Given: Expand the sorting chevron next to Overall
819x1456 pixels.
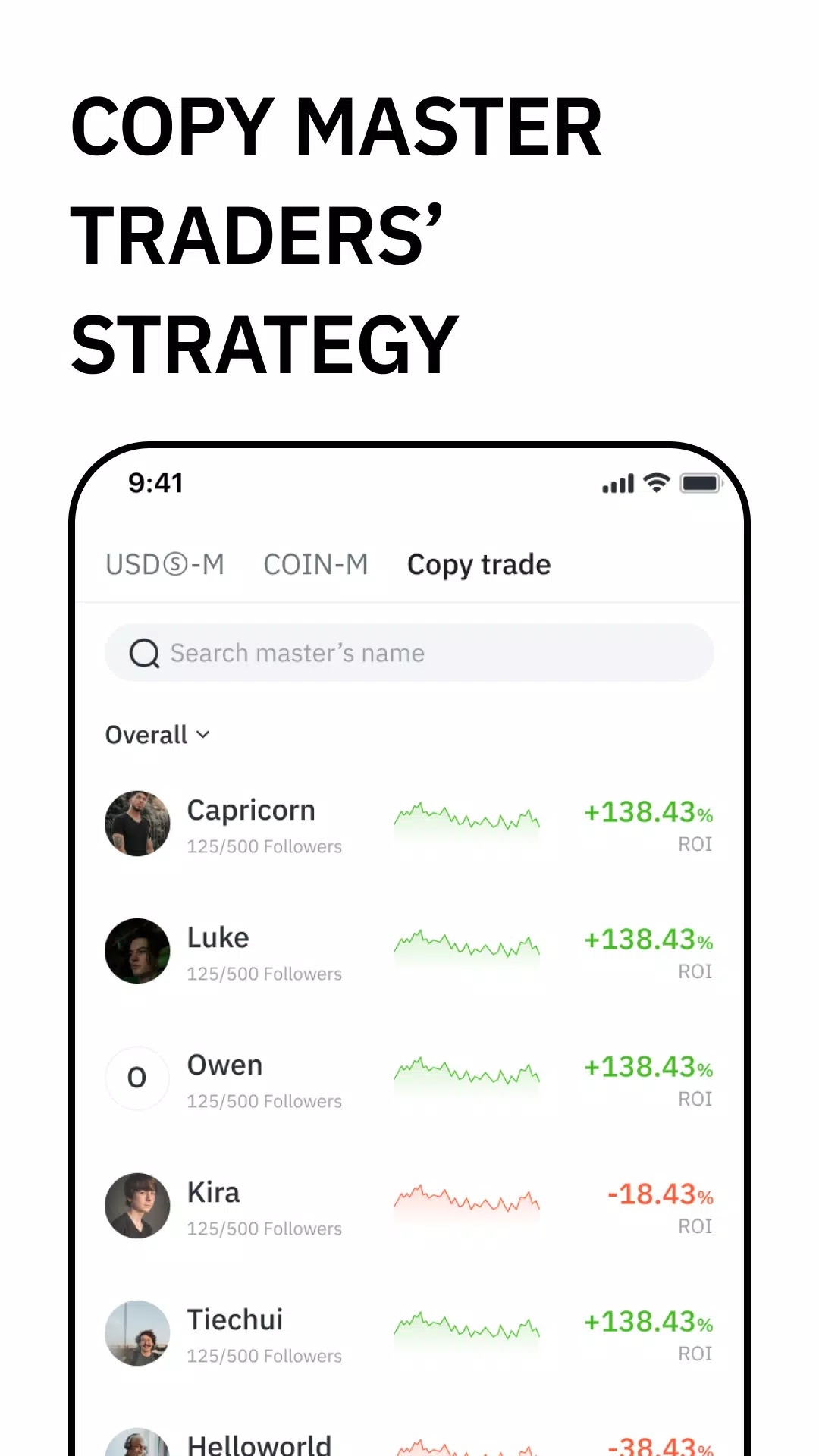Looking at the screenshot, I should [x=202, y=735].
